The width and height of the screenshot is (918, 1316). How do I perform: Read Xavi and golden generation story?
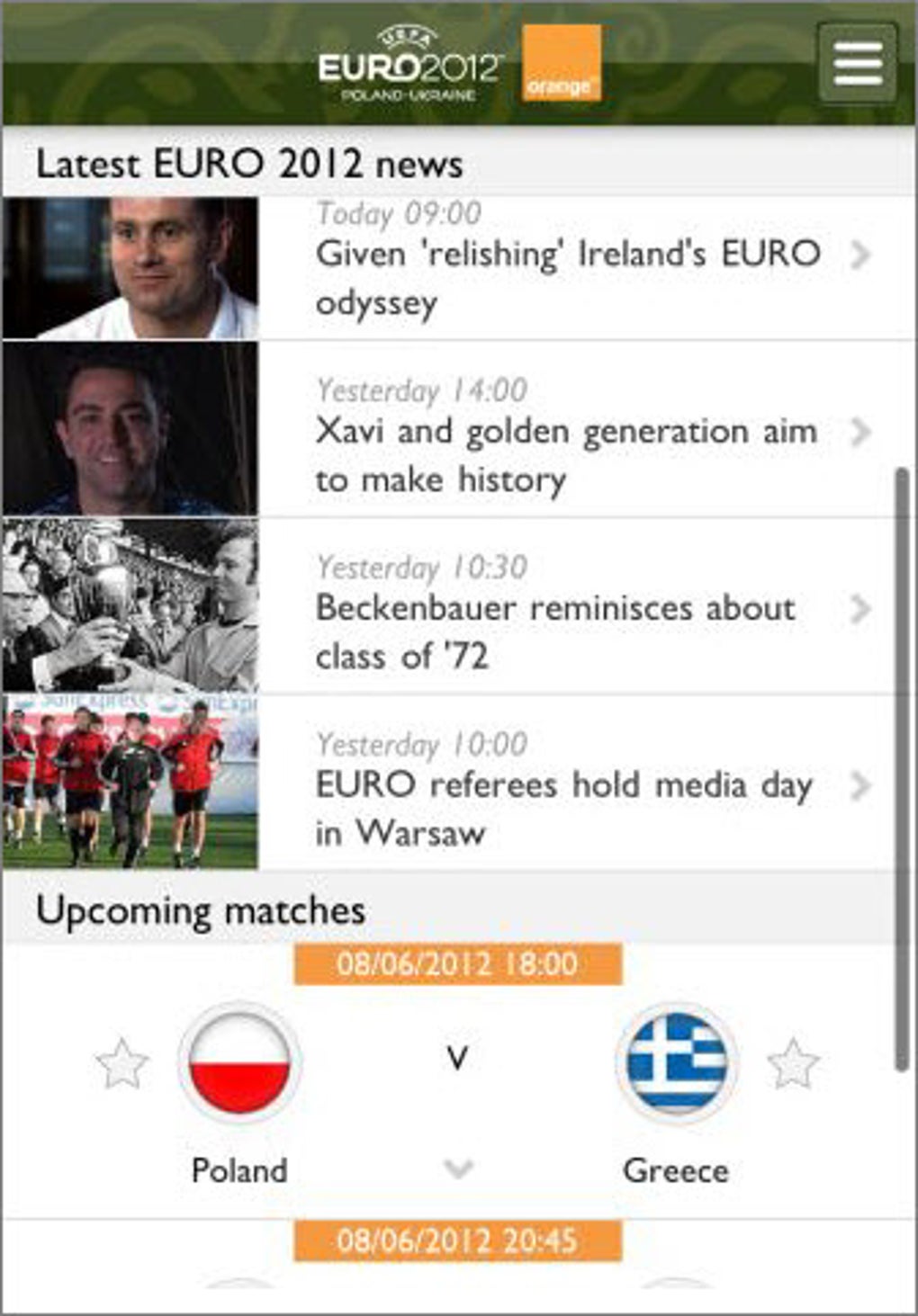click(567, 454)
